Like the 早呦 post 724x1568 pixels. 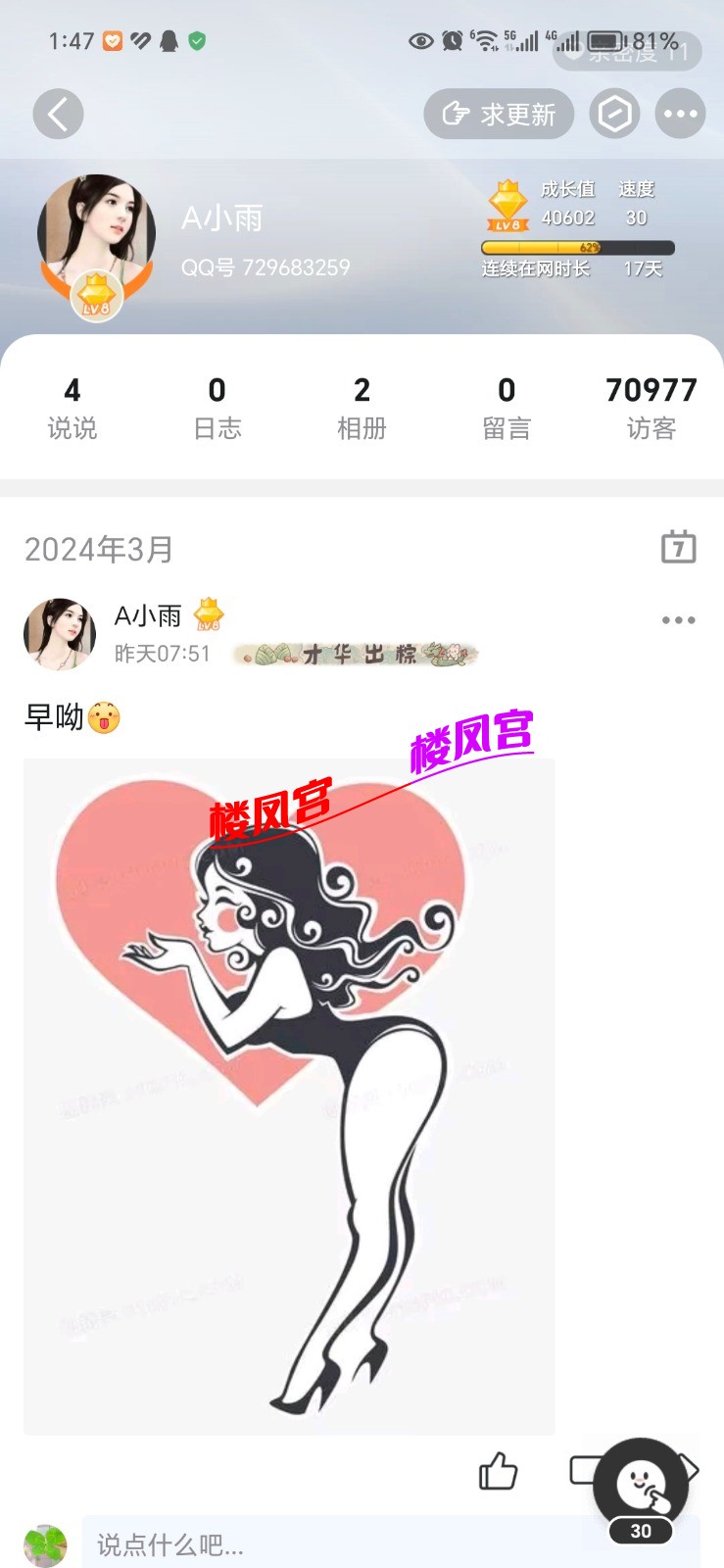pos(498,1471)
